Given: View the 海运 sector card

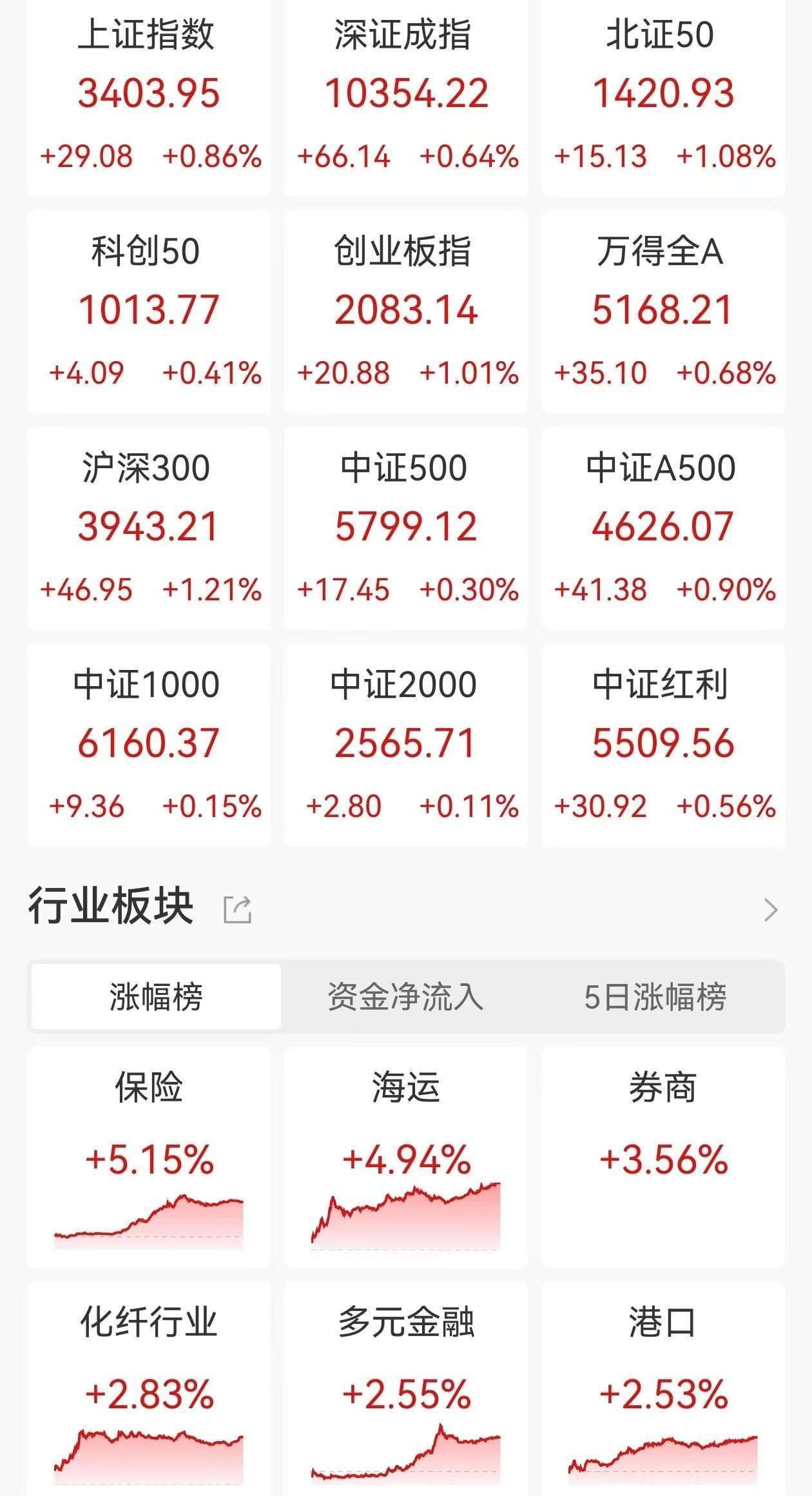Looking at the screenshot, I should pos(406,1157).
